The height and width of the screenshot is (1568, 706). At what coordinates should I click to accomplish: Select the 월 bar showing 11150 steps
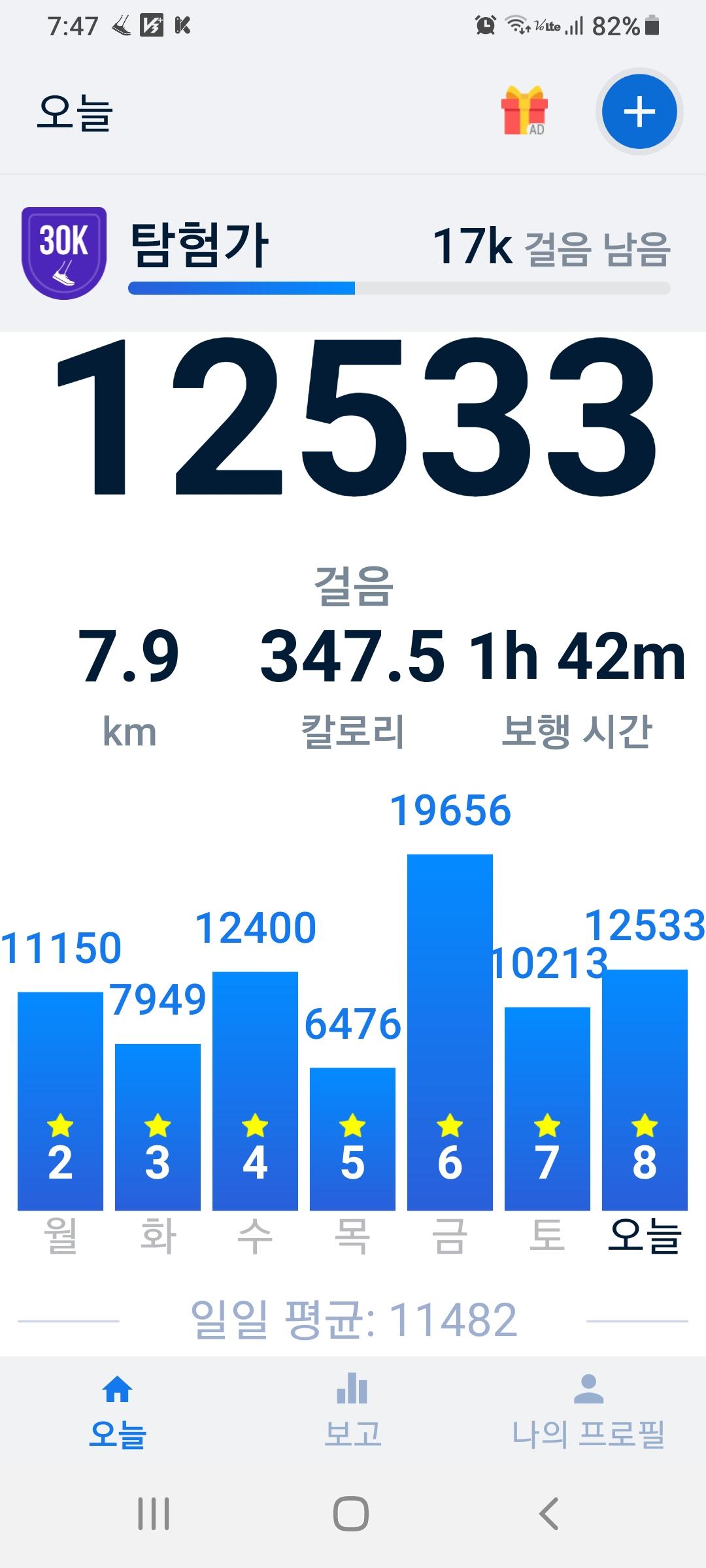click(x=60, y=1101)
